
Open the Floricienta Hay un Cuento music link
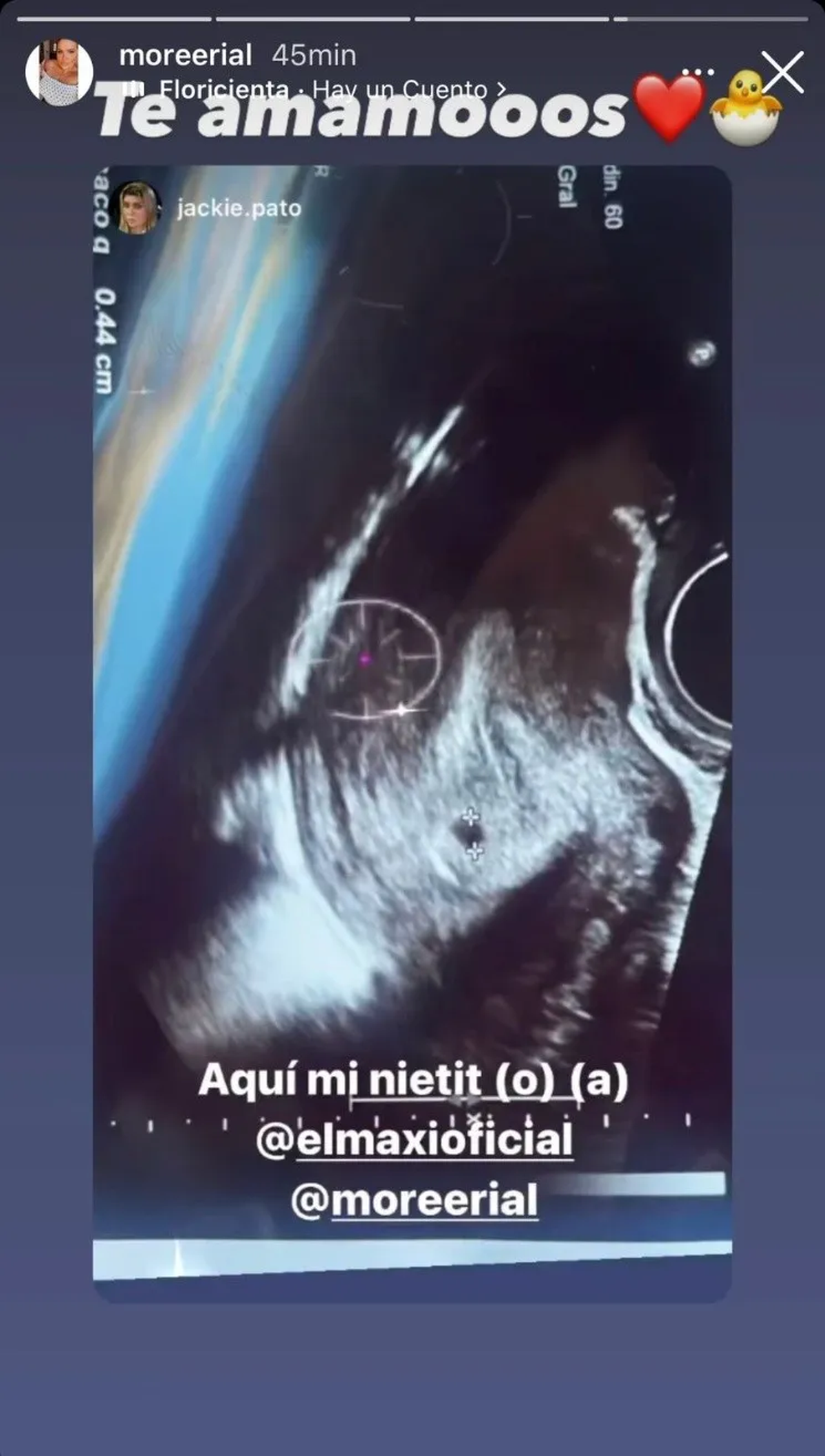pyautogui.click(x=323, y=89)
